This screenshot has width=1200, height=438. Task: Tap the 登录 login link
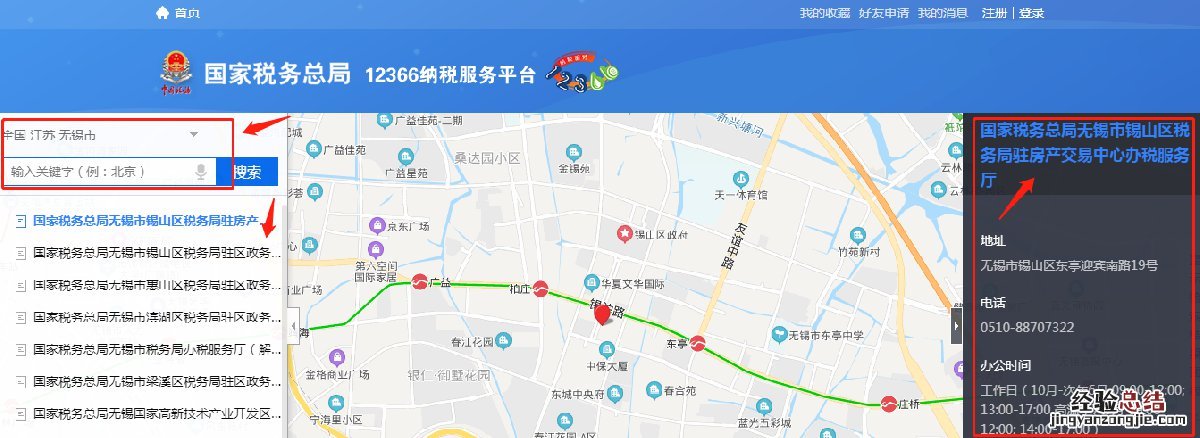(1032, 13)
